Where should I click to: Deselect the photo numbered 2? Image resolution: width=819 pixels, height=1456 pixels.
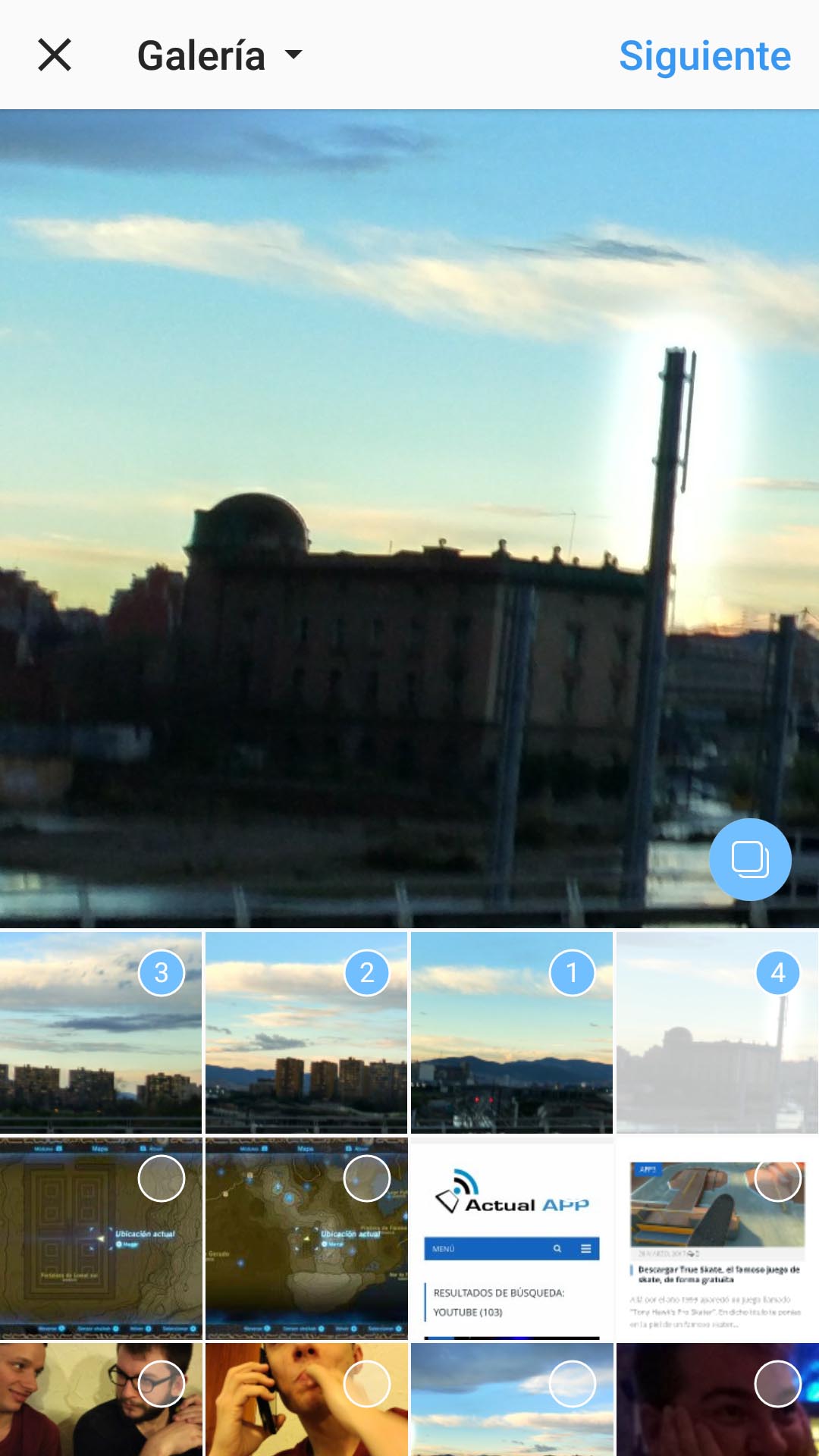pos(306,1033)
